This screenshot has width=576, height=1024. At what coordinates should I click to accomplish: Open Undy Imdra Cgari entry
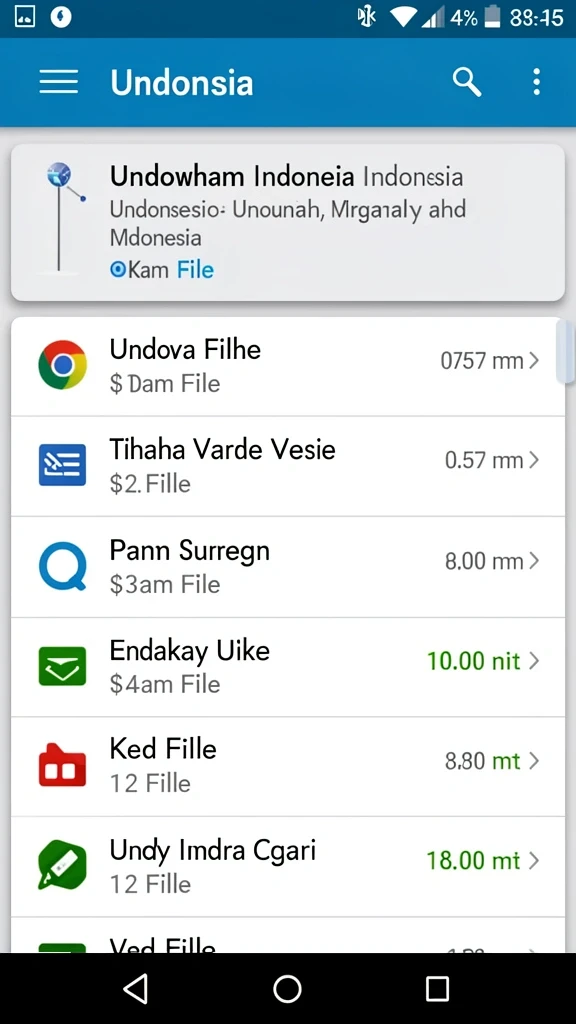pyautogui.click(x=288, y=867)
